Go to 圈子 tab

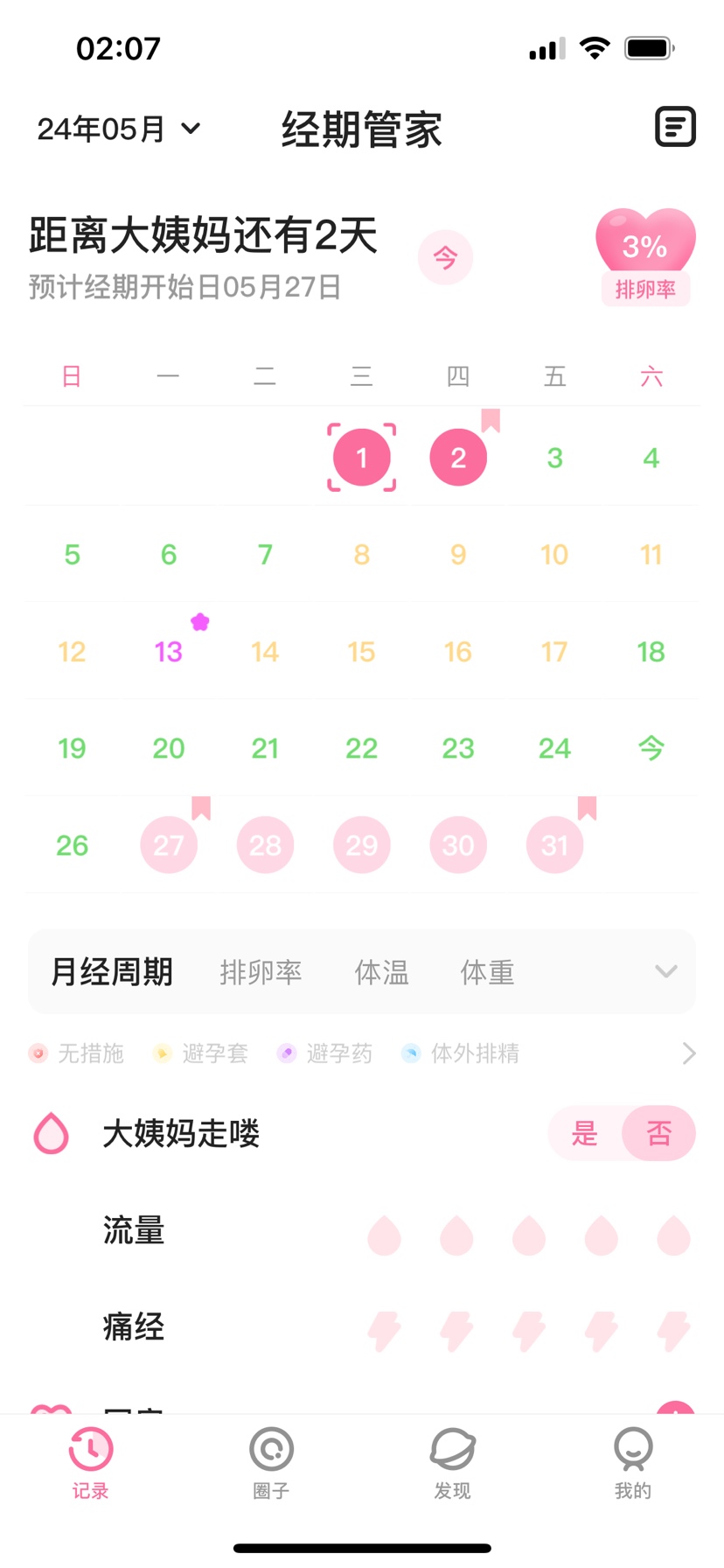(271, 1461)
